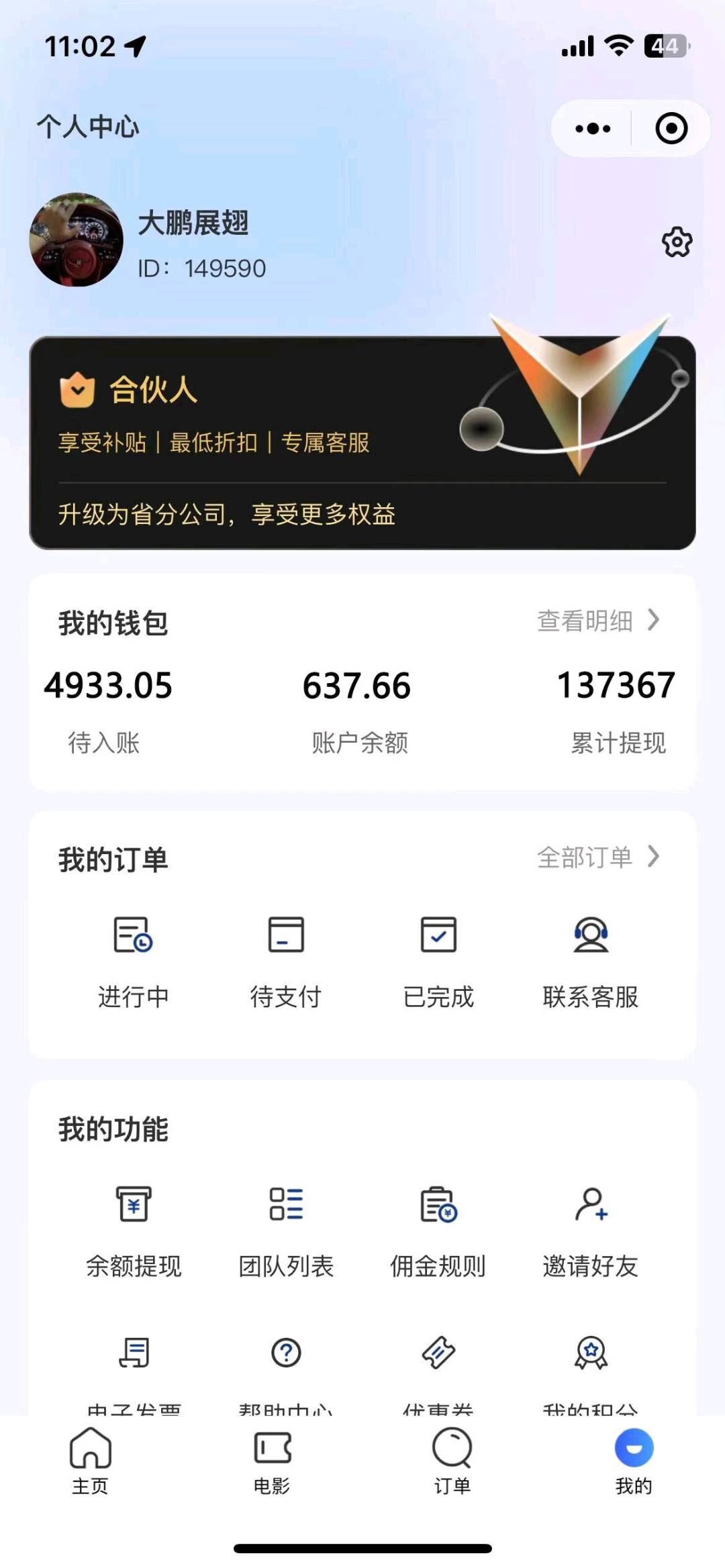Open the settings gear icon
This screenshot has height=1568, width=725.
coord(677,242)
